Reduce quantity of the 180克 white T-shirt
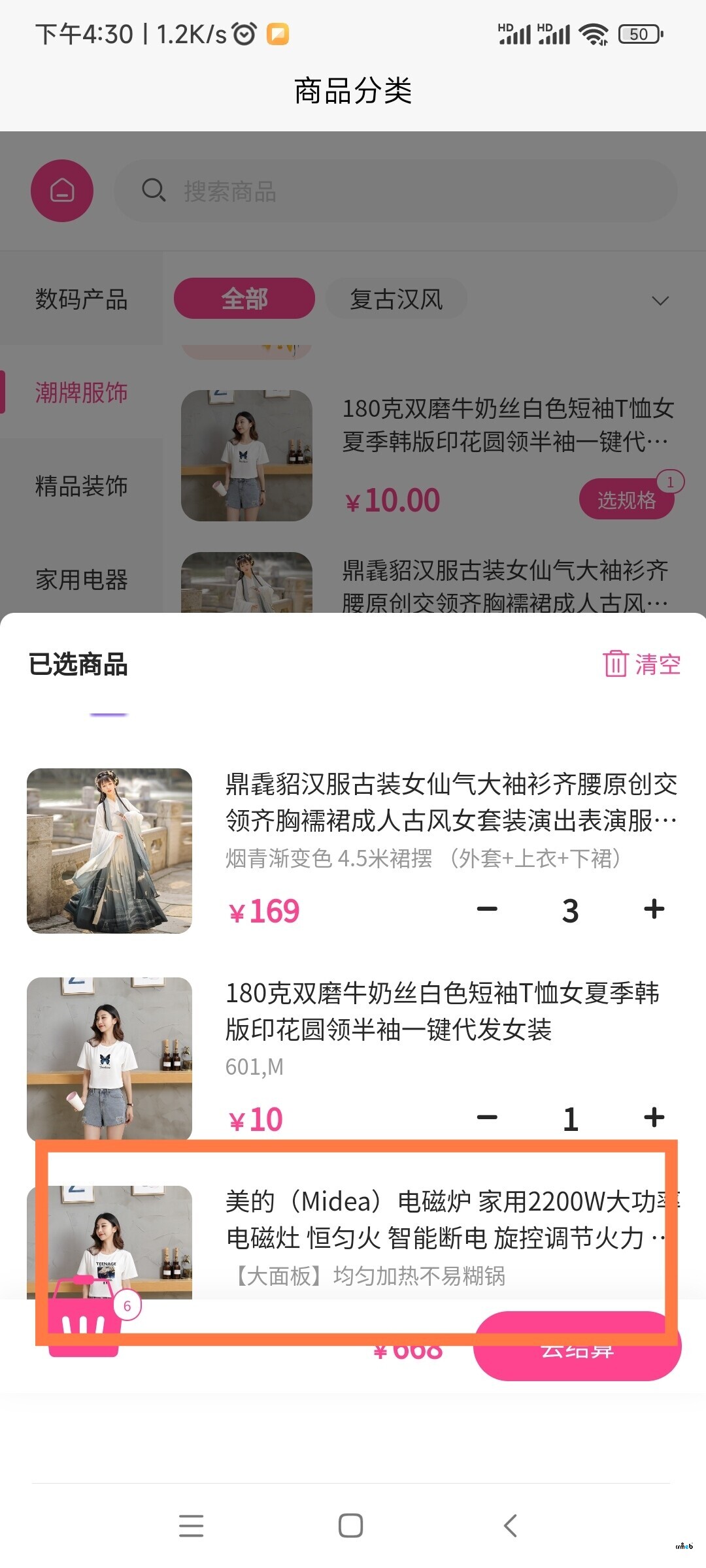The image size is (706, 1568). pos(487,1117)
